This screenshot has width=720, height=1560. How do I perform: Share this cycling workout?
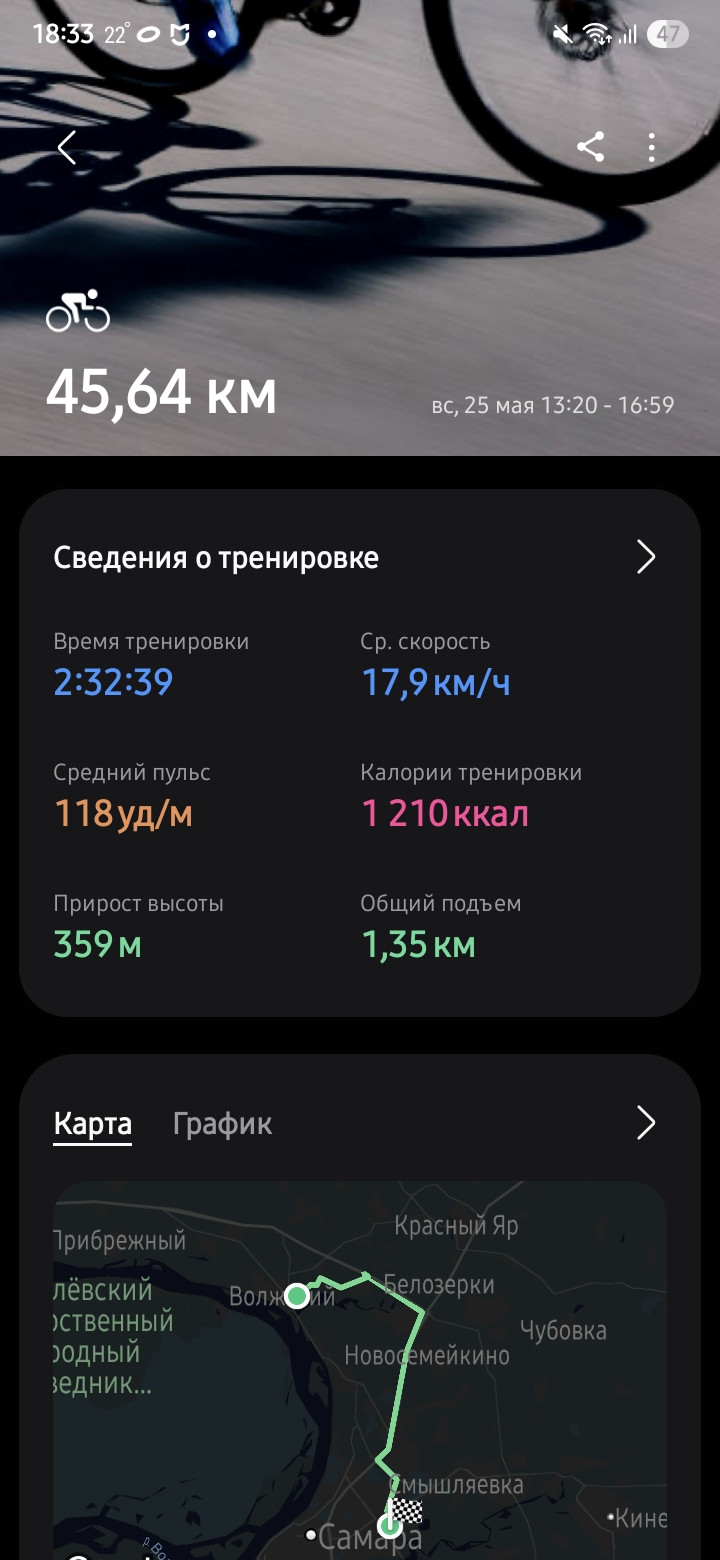[591, 148]
